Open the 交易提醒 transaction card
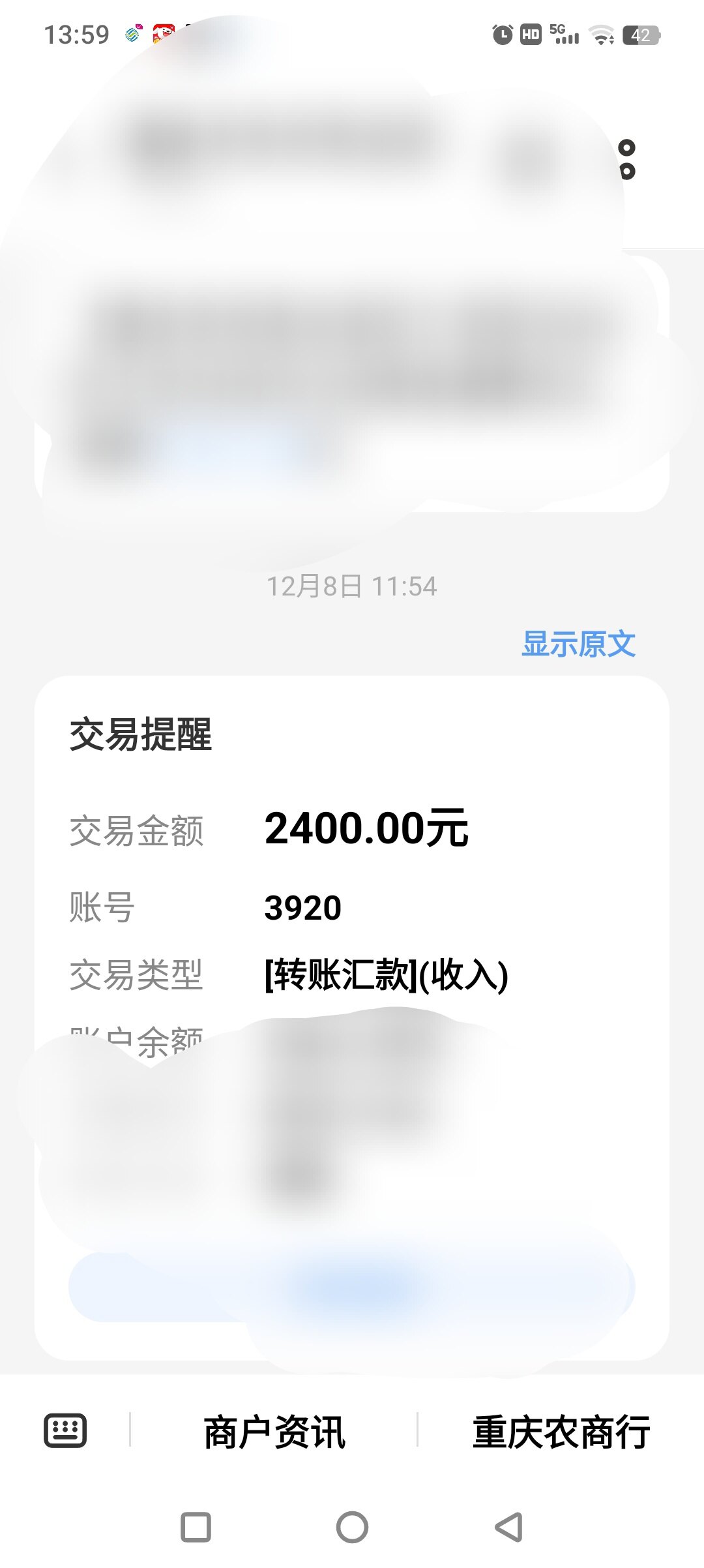 pyautogui.click(x=352, y=913)
